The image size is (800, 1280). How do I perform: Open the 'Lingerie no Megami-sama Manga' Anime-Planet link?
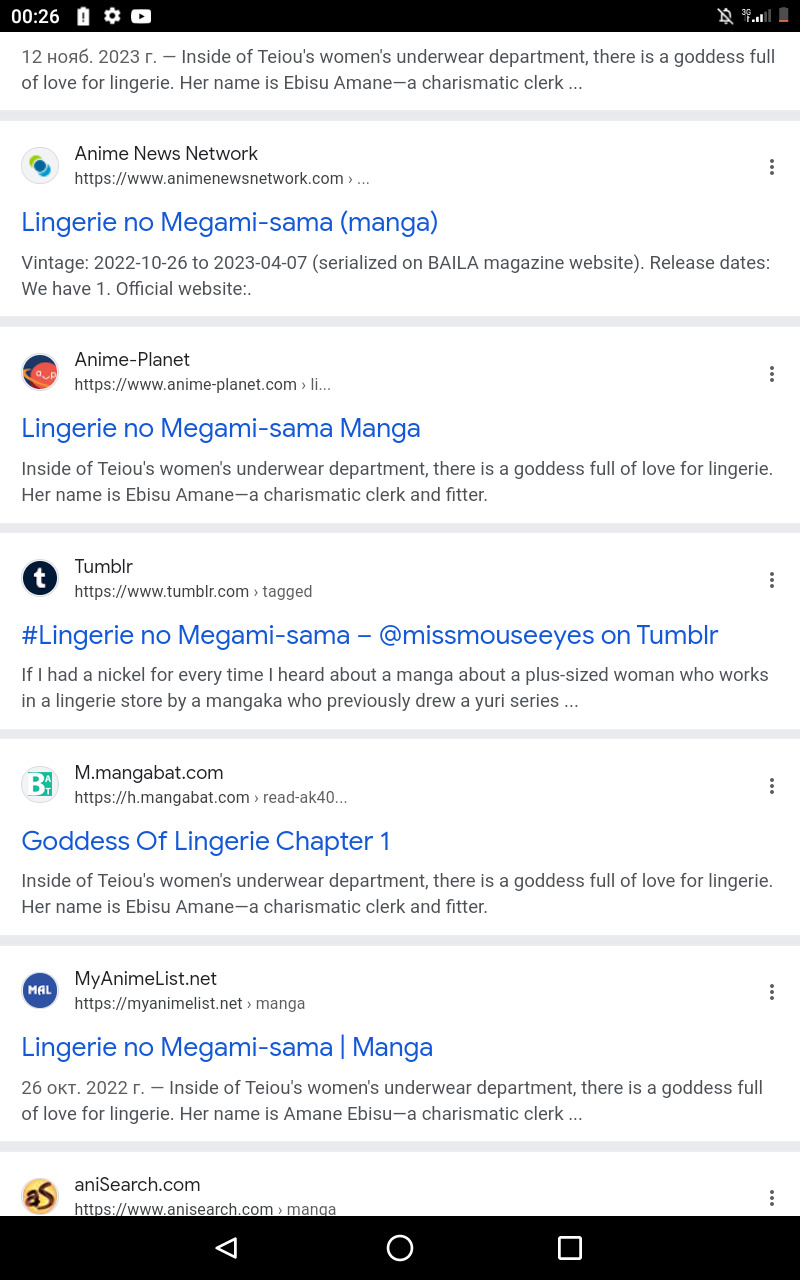pos(221,428)
